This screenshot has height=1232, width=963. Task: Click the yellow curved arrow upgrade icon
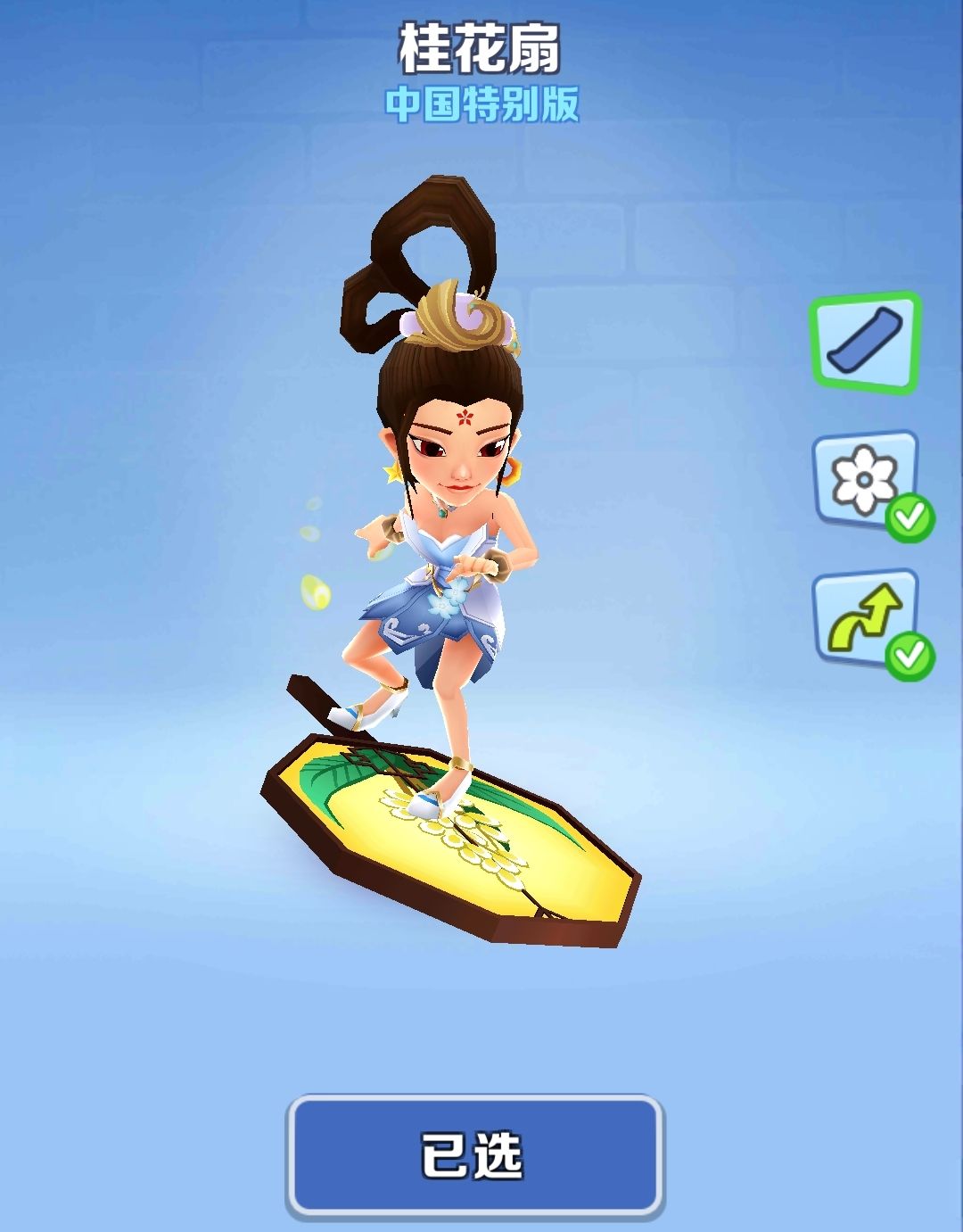[x=862, y=615]
